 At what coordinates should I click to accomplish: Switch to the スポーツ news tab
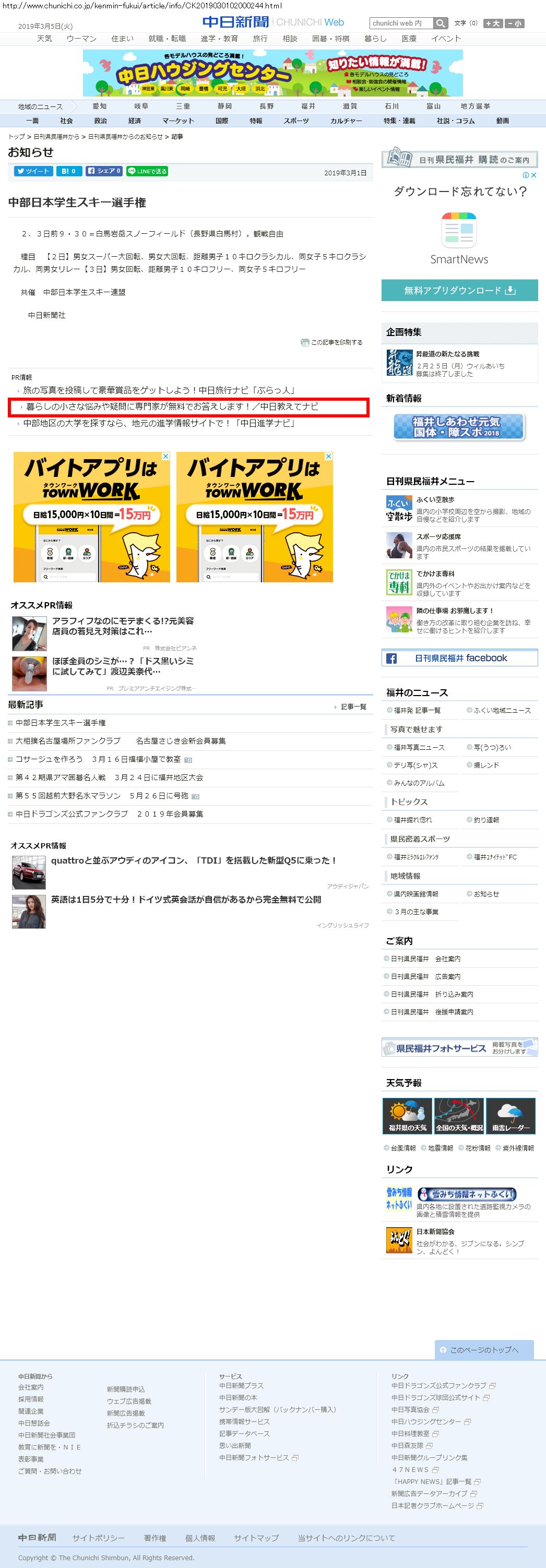pyautogui.click(x=296, y=121)
